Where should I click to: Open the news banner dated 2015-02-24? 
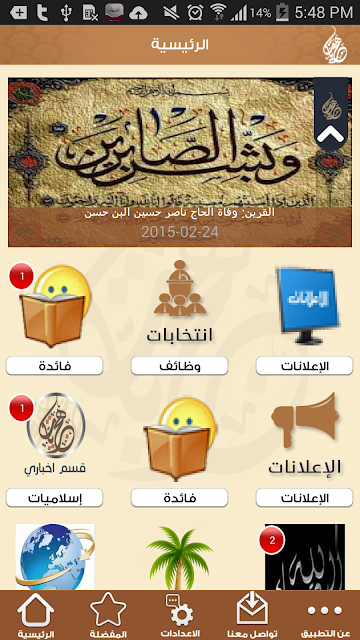(x=180, y=162)
